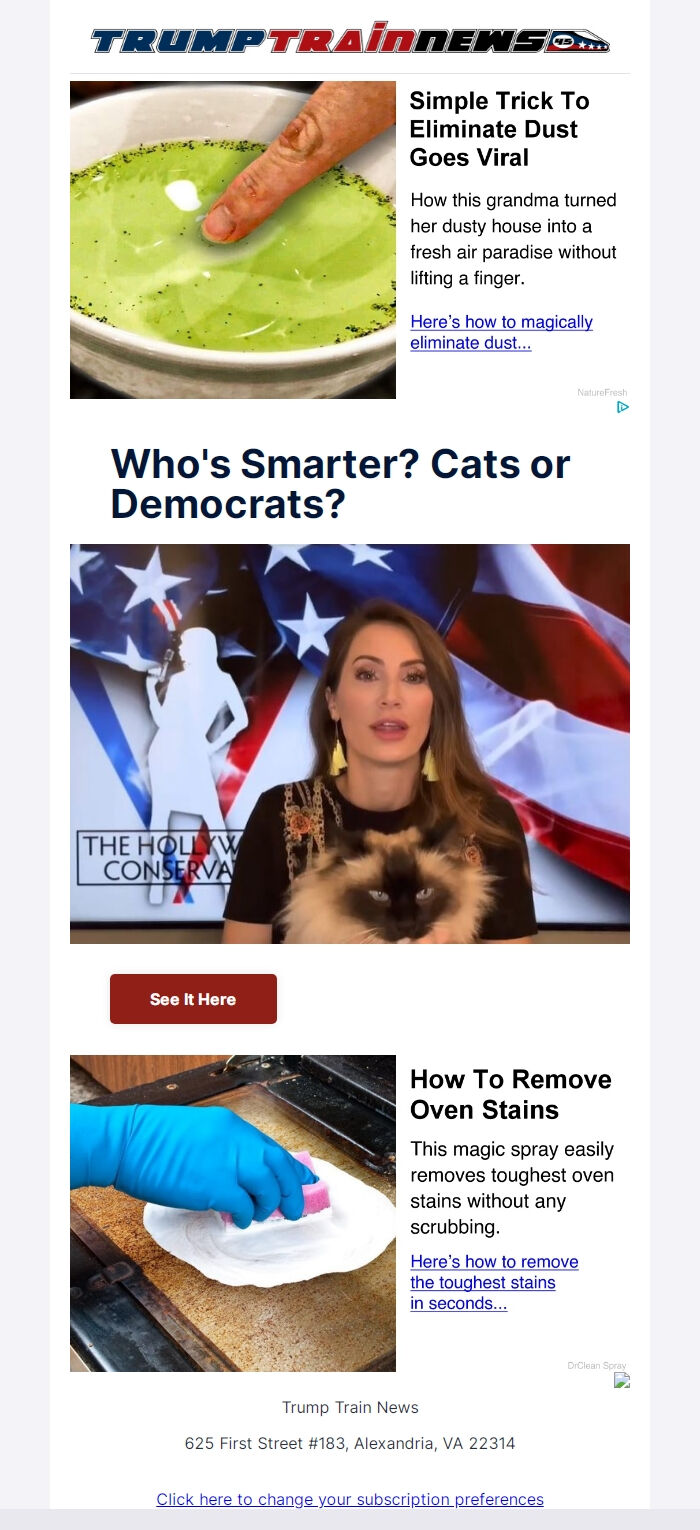
Task: View the Cats or Democrats video image
Action: (350, 743)
